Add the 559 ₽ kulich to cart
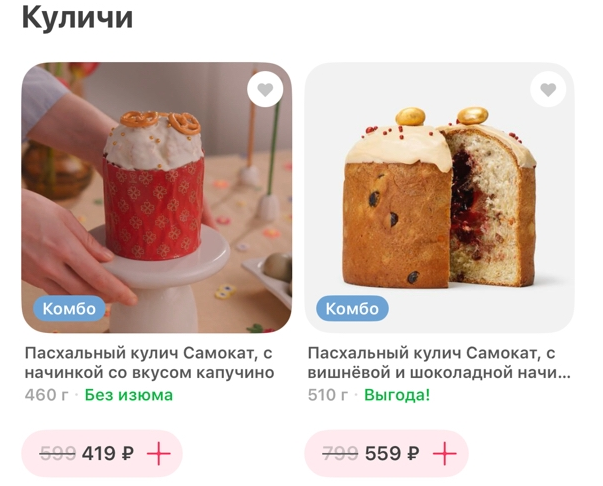This screenshot has height=486, width=603. click(x=444, y=453)
